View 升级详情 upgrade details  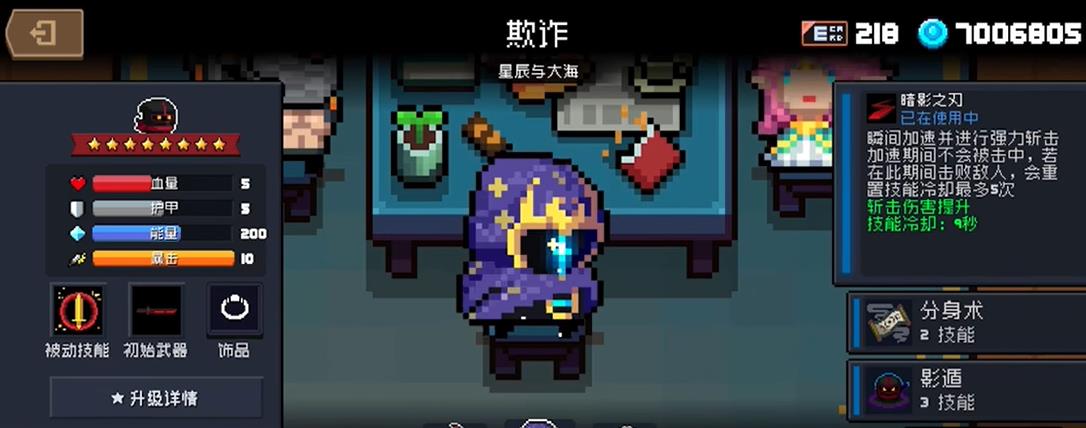click(156, 398)
